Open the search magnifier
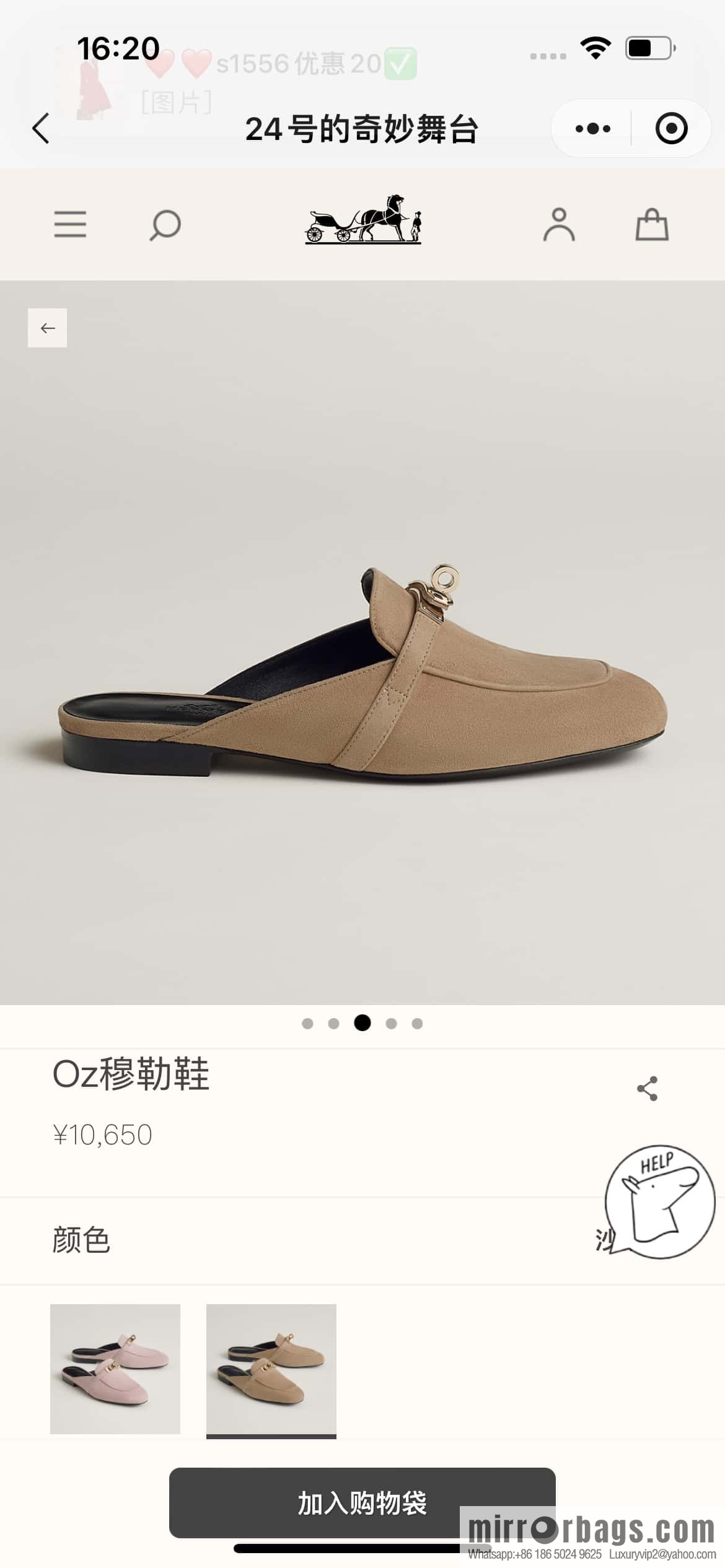Viewport: 725px width, 1568px height. pyautogui.click(x=165, y=225)
